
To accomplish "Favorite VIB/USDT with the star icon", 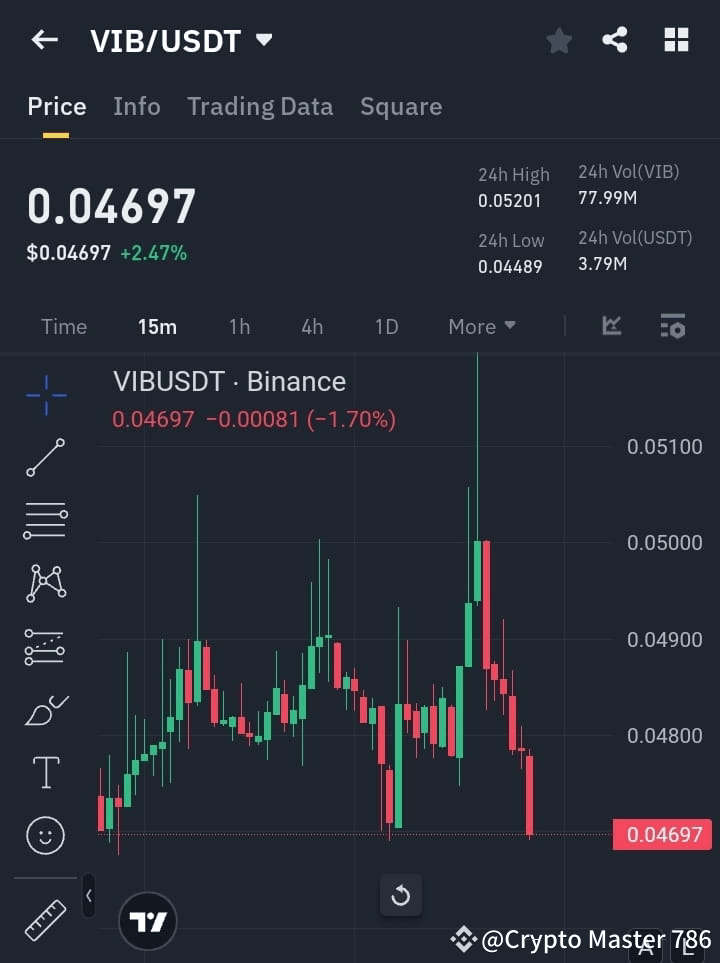I will pos(558,40).
